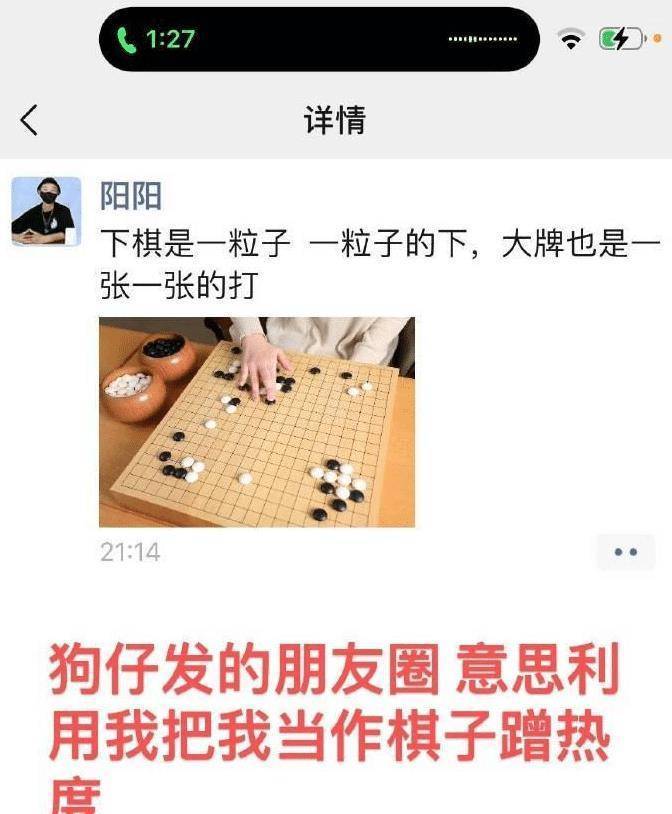Open the 阳阳 username link

(x=130, y=195)
